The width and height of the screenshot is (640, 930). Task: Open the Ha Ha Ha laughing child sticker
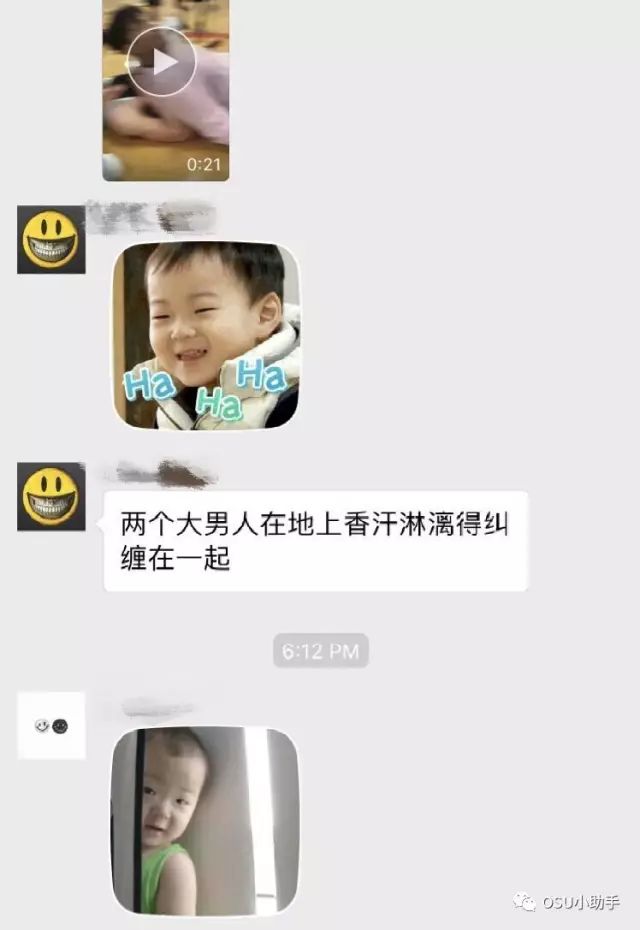coord(206,337)
